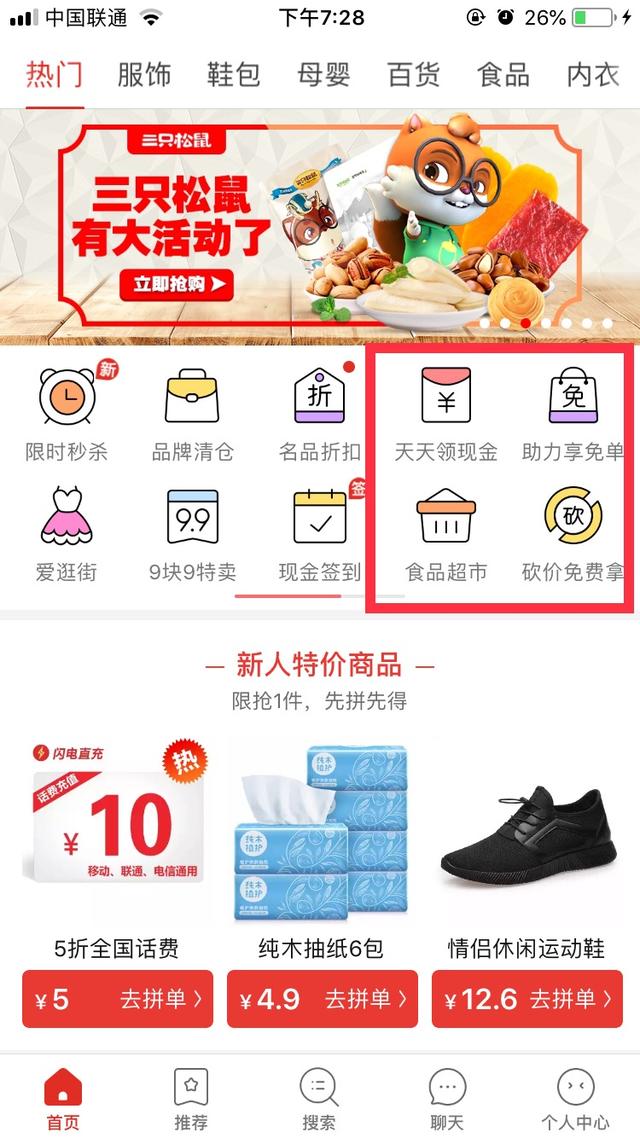The width and height of the screenshot is (640, 1138).
Task: Switch to the 搜索 tab
Action: pyautogui.click(x=319, y=1097)
